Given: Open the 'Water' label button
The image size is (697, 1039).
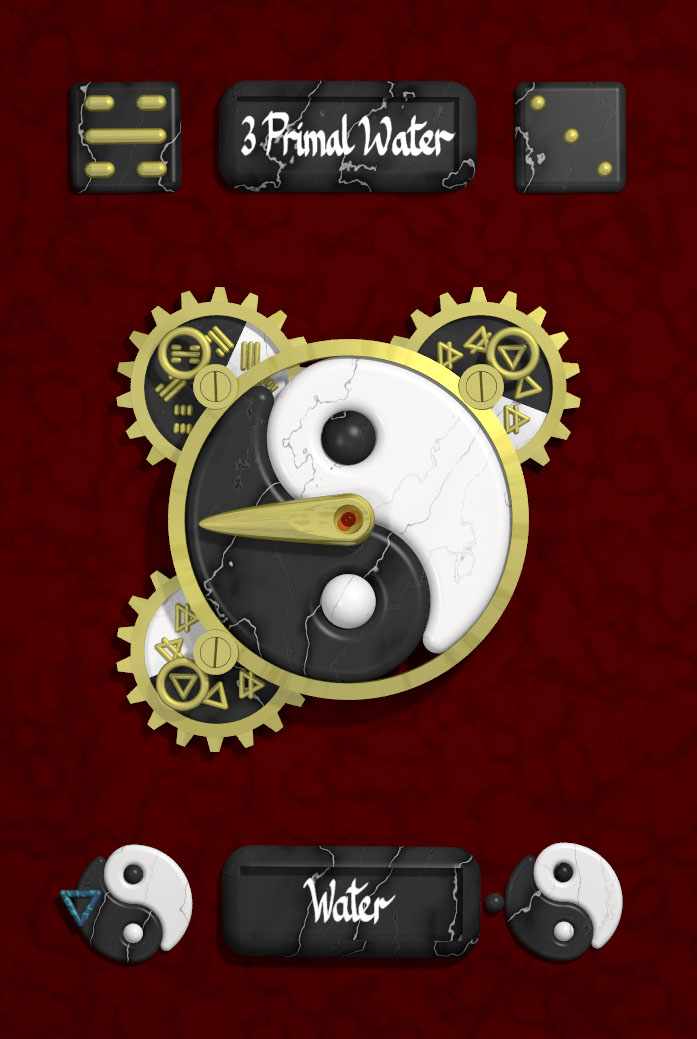Looking at the screenshot, I should tap(350, 902).
